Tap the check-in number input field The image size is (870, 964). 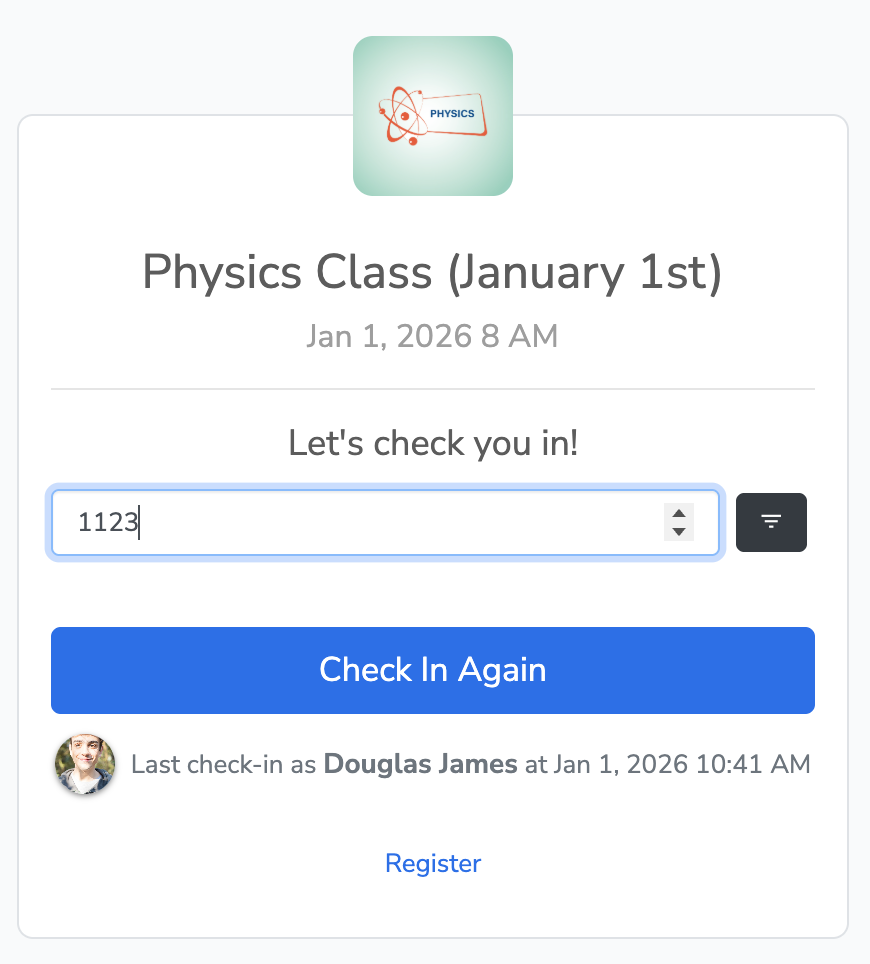[x=360, y=522]
